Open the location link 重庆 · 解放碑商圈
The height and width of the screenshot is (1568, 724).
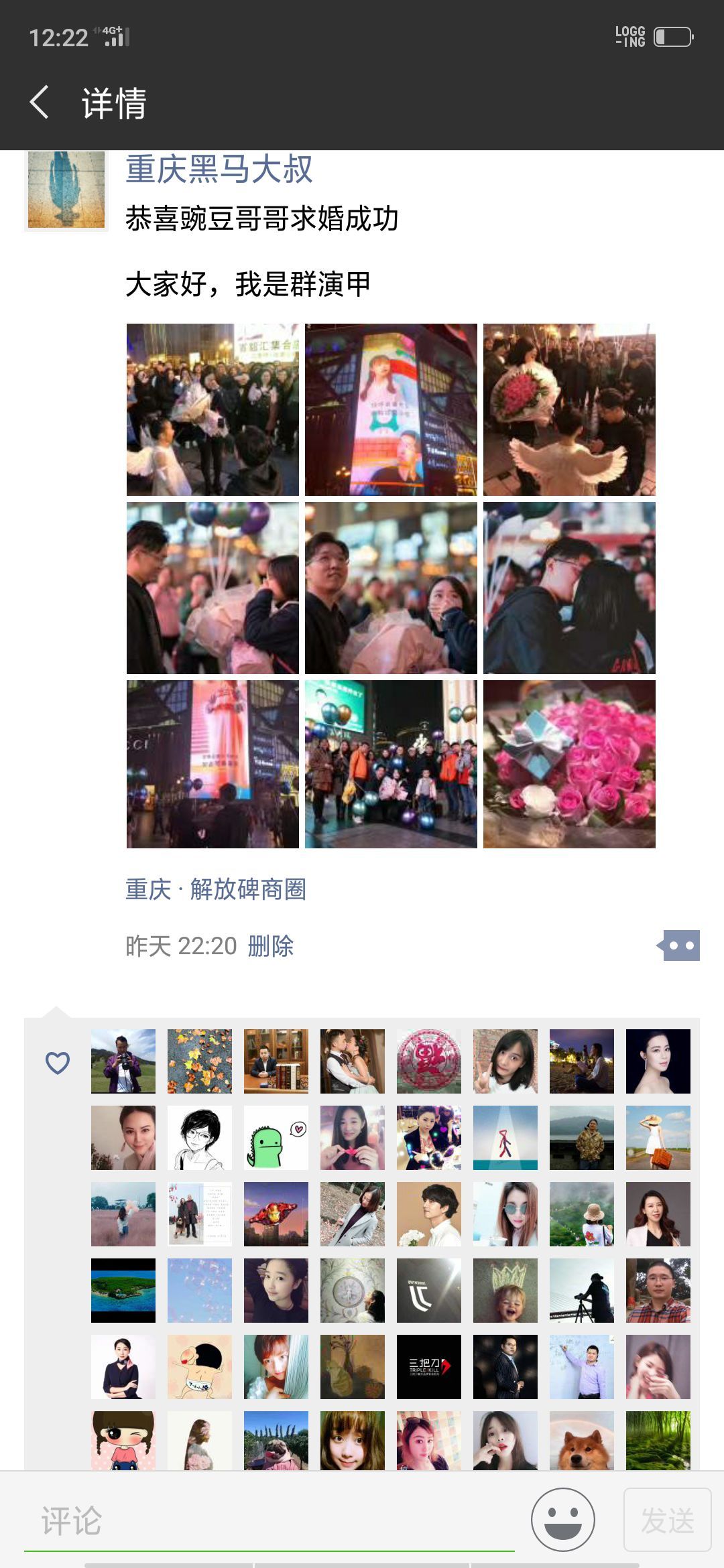tap(216, 889)
